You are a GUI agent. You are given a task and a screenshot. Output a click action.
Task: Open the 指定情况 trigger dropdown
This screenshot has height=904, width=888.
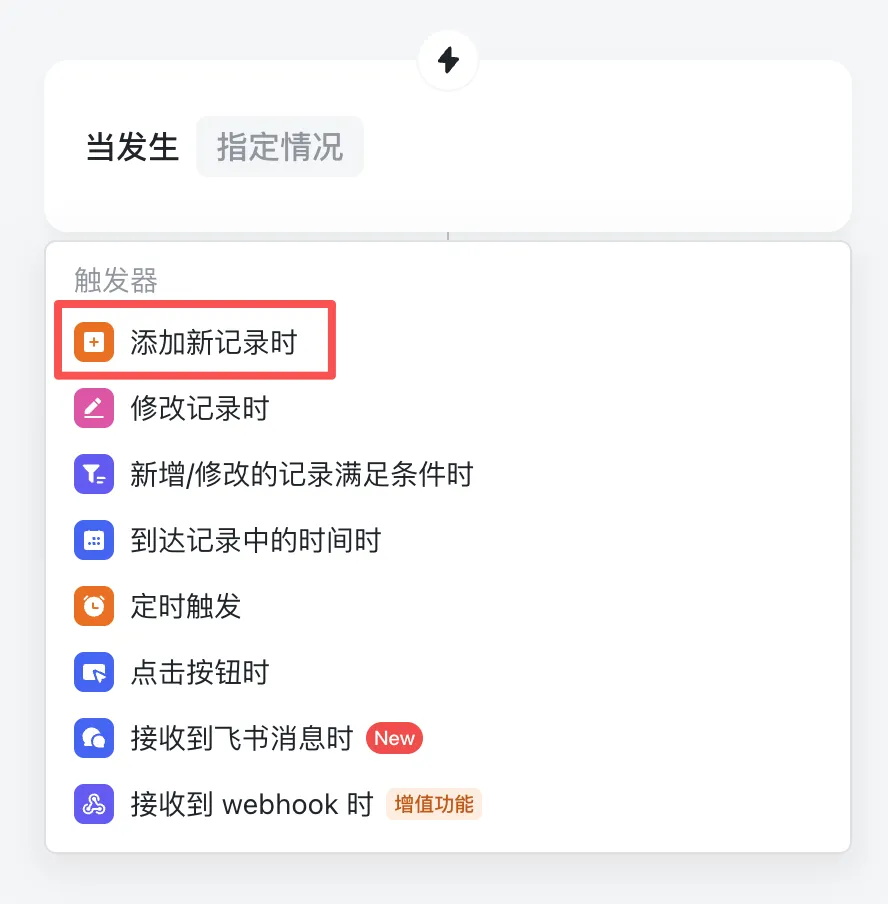point(279,147)
